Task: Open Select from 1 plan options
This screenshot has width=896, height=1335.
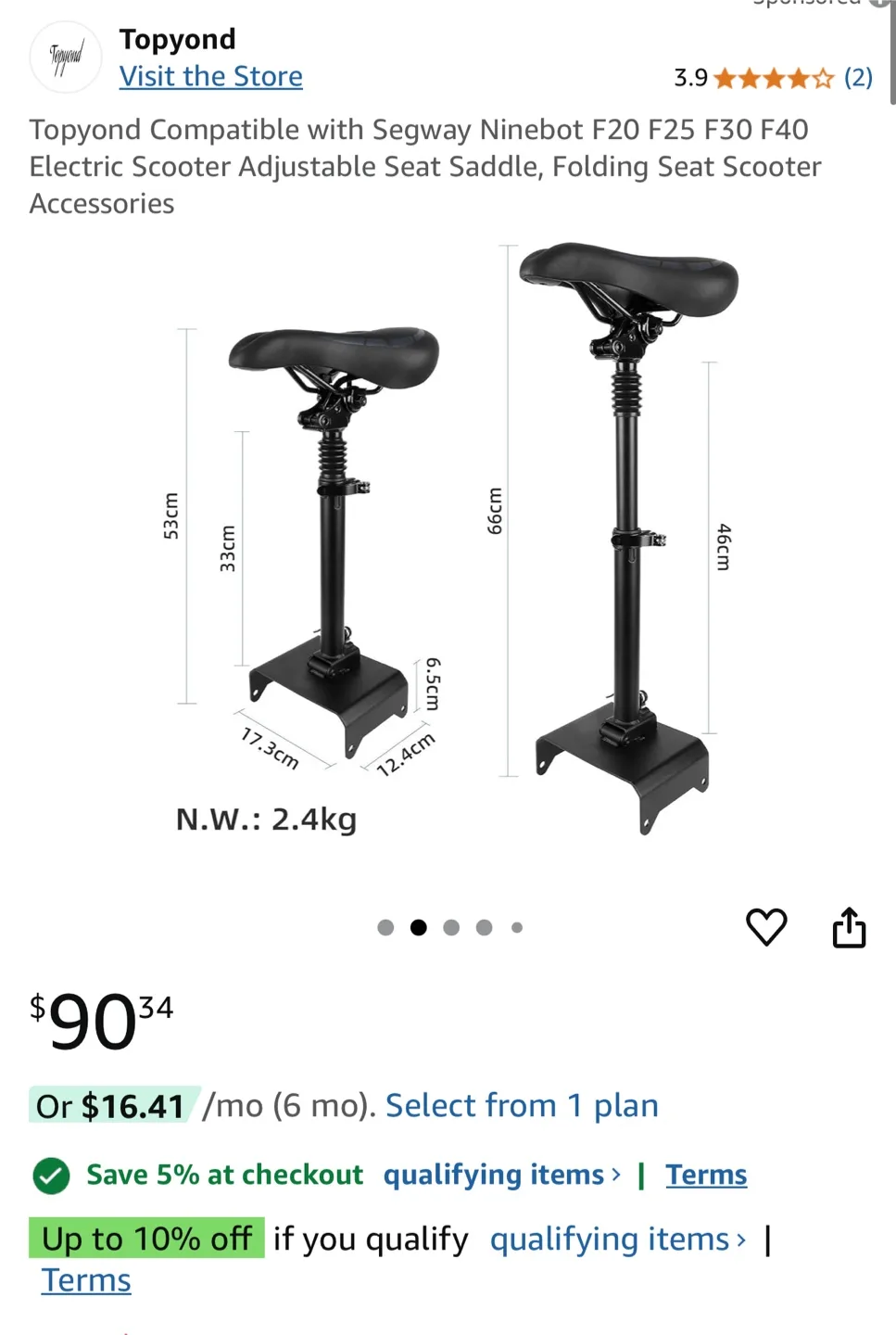Action: pyautogui.click(x=522, y=1105)
